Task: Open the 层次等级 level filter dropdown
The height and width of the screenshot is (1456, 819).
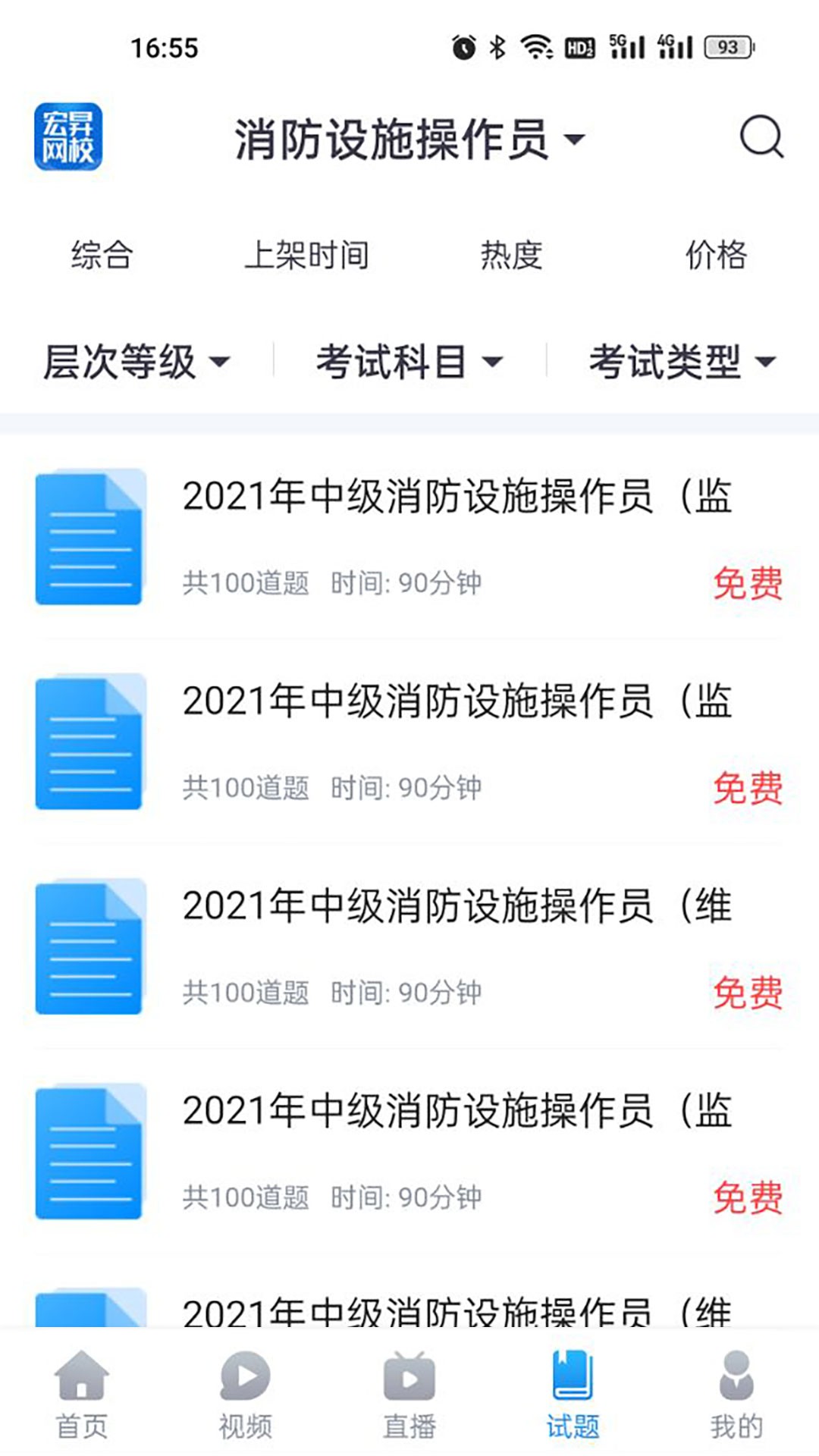Action: pos(135,362)
